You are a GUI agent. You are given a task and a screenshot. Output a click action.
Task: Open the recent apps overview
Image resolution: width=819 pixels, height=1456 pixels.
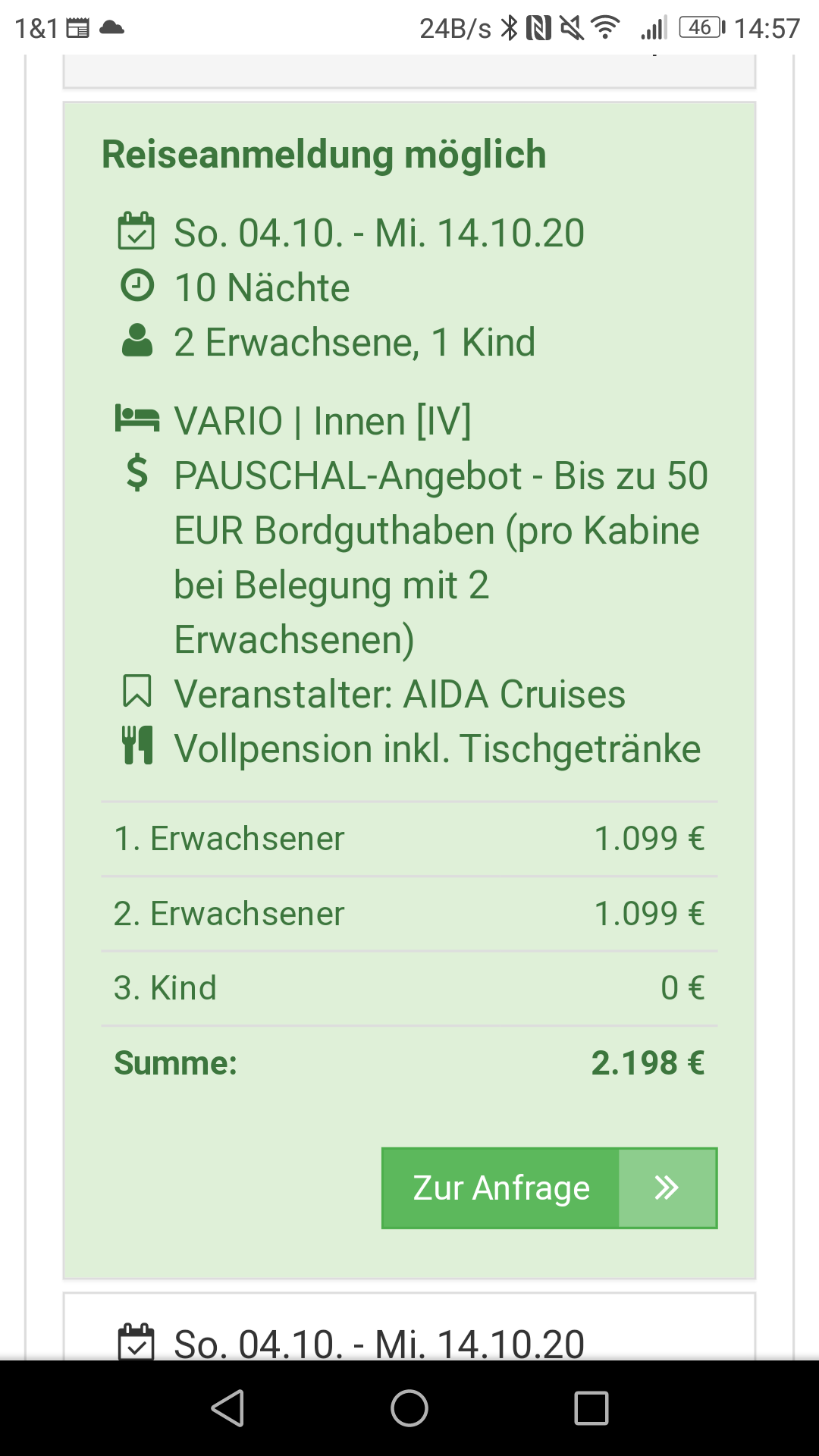(591, 1408)
